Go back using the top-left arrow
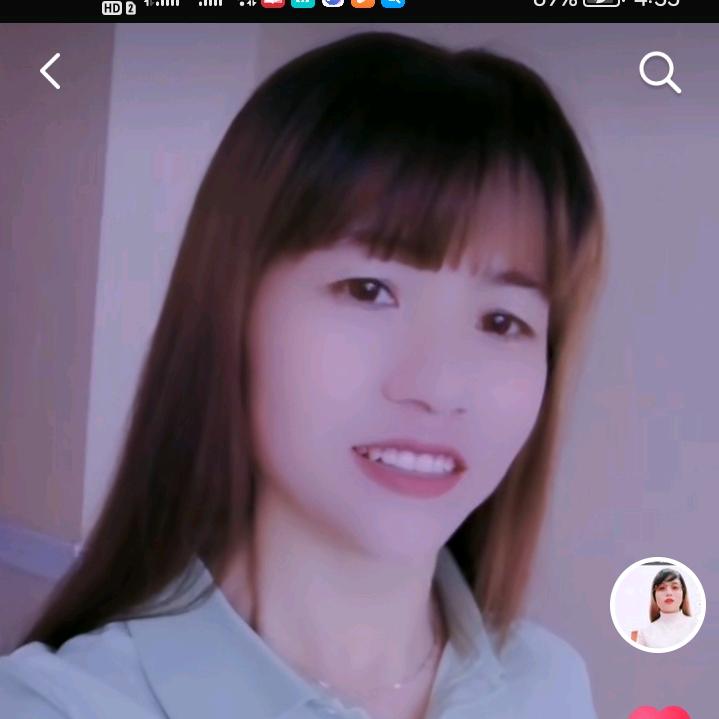The width and height of the screenshot is (719, 719). [50, 72]
